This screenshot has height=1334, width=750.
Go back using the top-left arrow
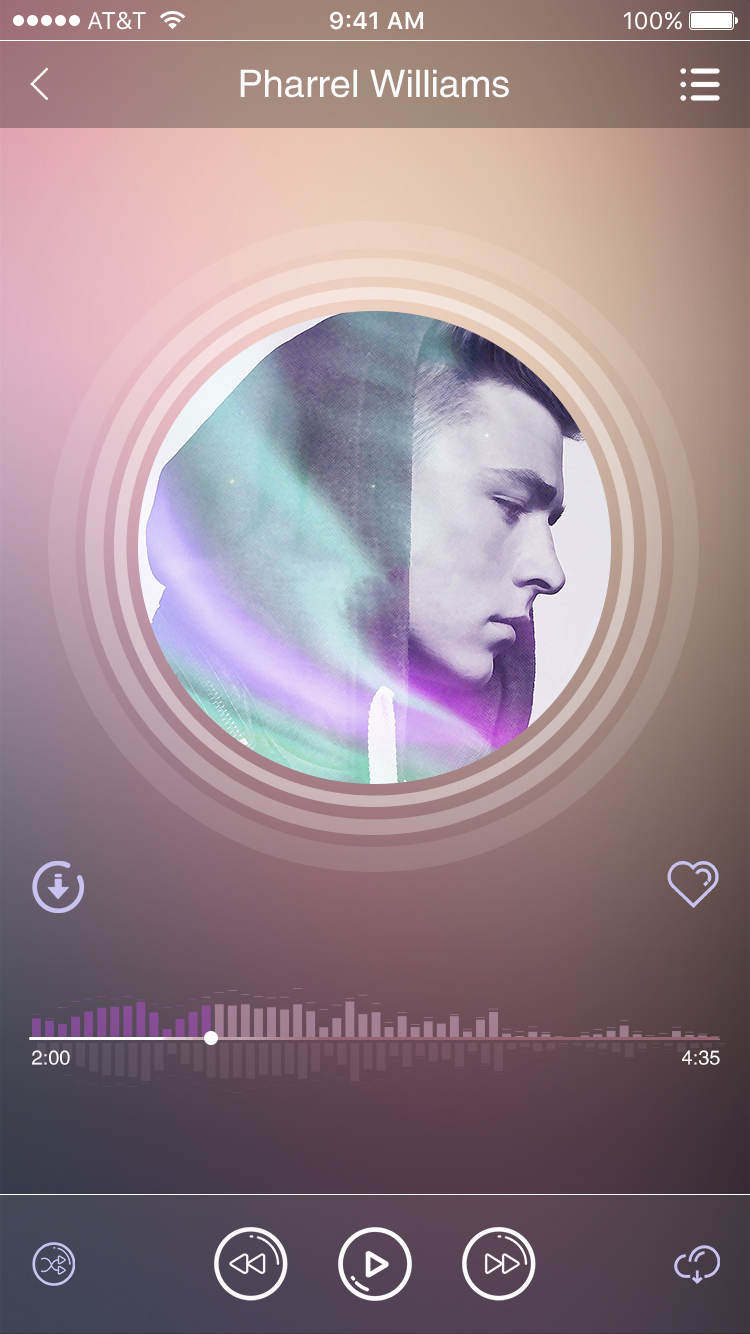[40, 85]
